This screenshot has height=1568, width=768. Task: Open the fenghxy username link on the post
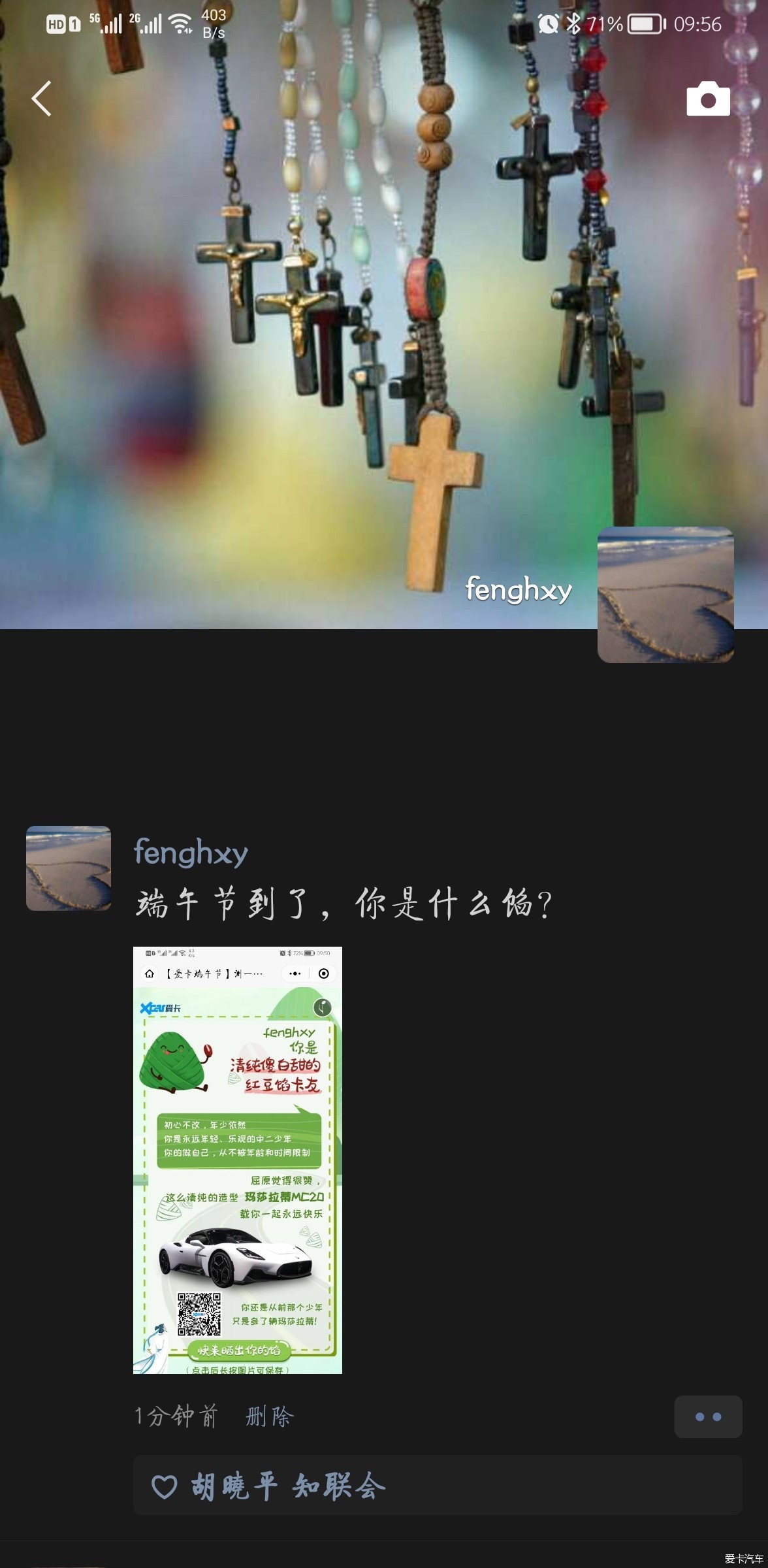click(191, 853)
